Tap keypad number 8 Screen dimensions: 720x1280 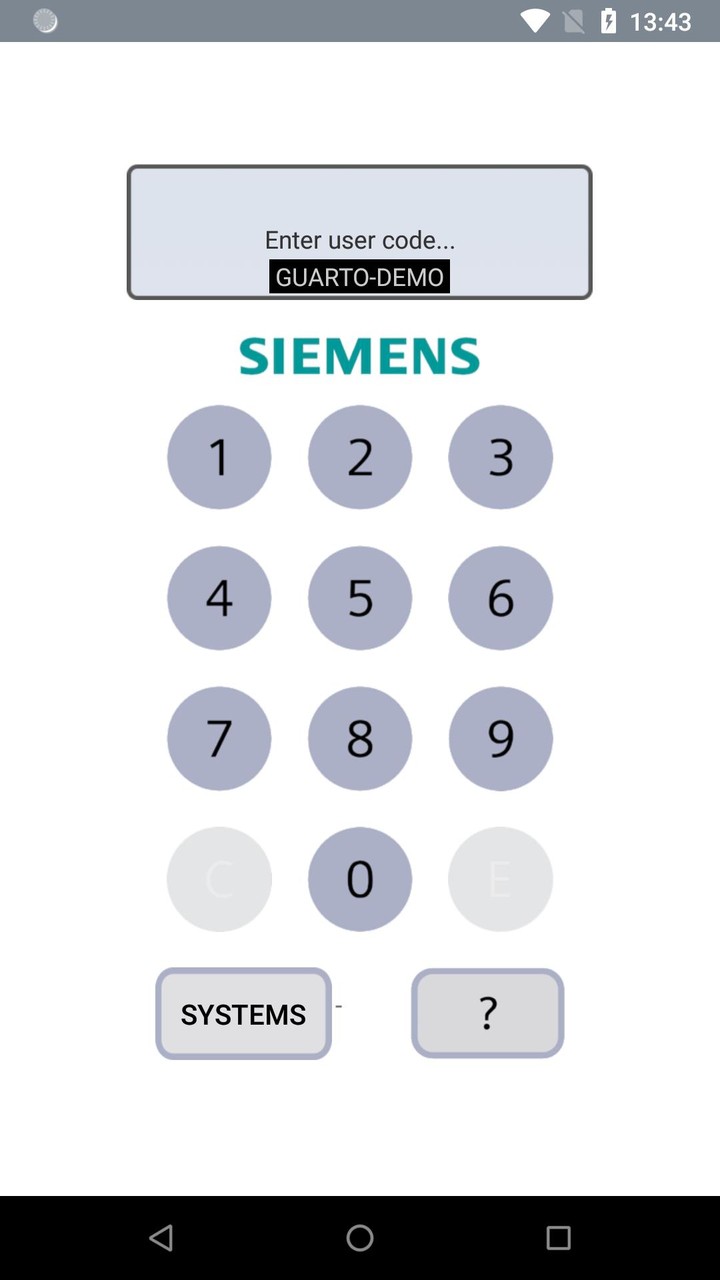(x=360, y=738)
